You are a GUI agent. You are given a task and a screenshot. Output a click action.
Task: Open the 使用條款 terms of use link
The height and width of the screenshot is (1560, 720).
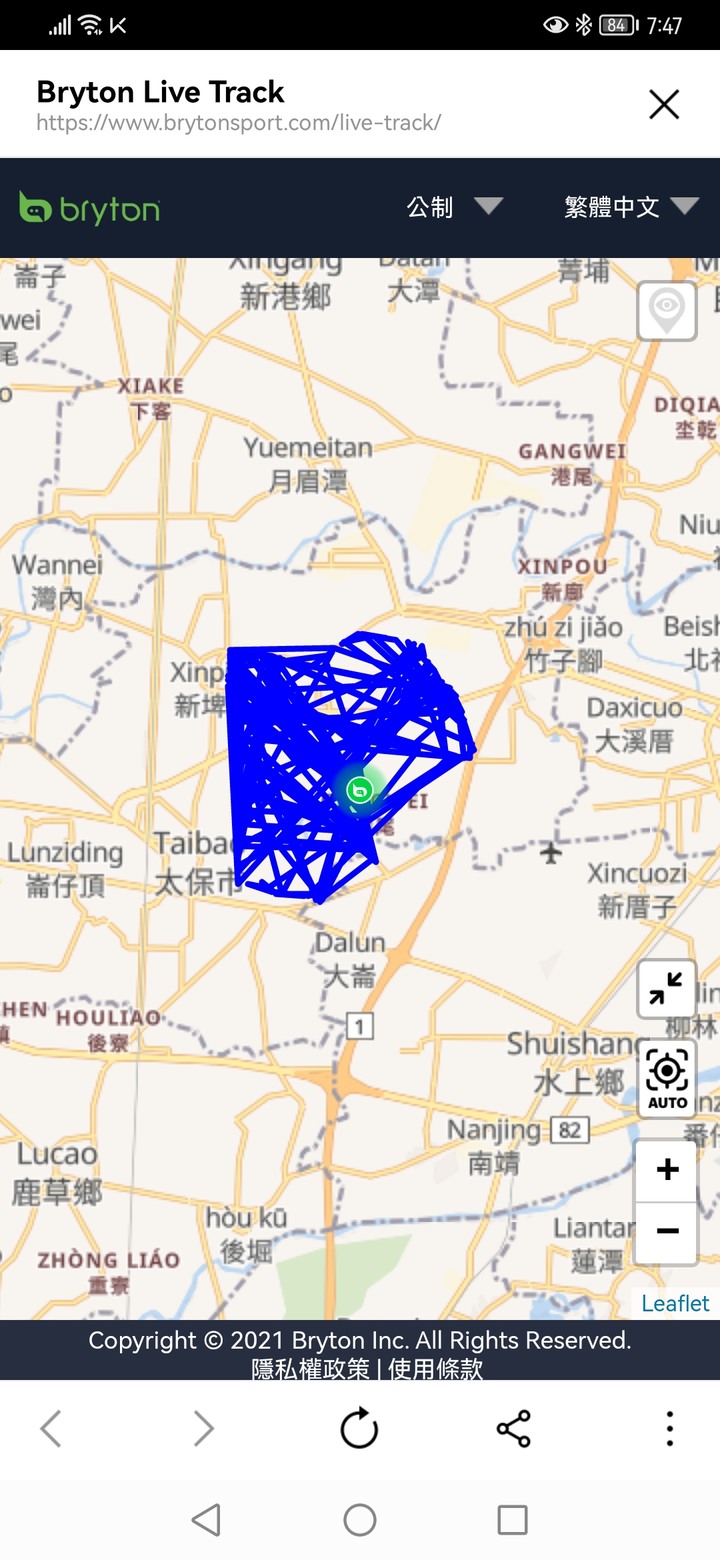pos(435,1369)
